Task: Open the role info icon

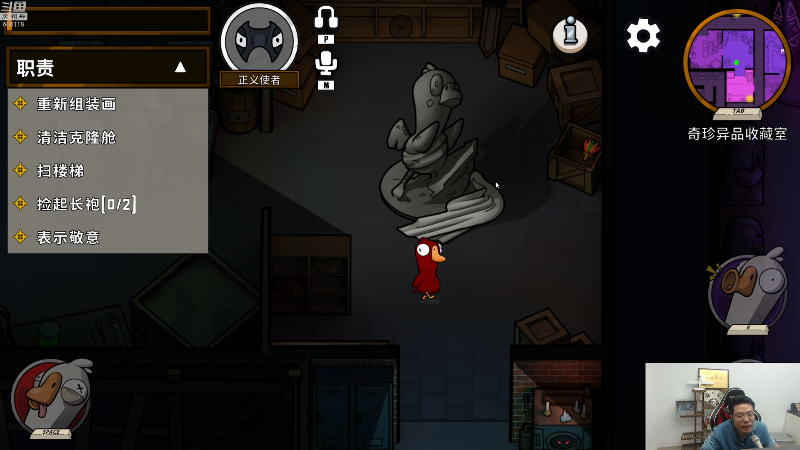Action: coord(570,35)
